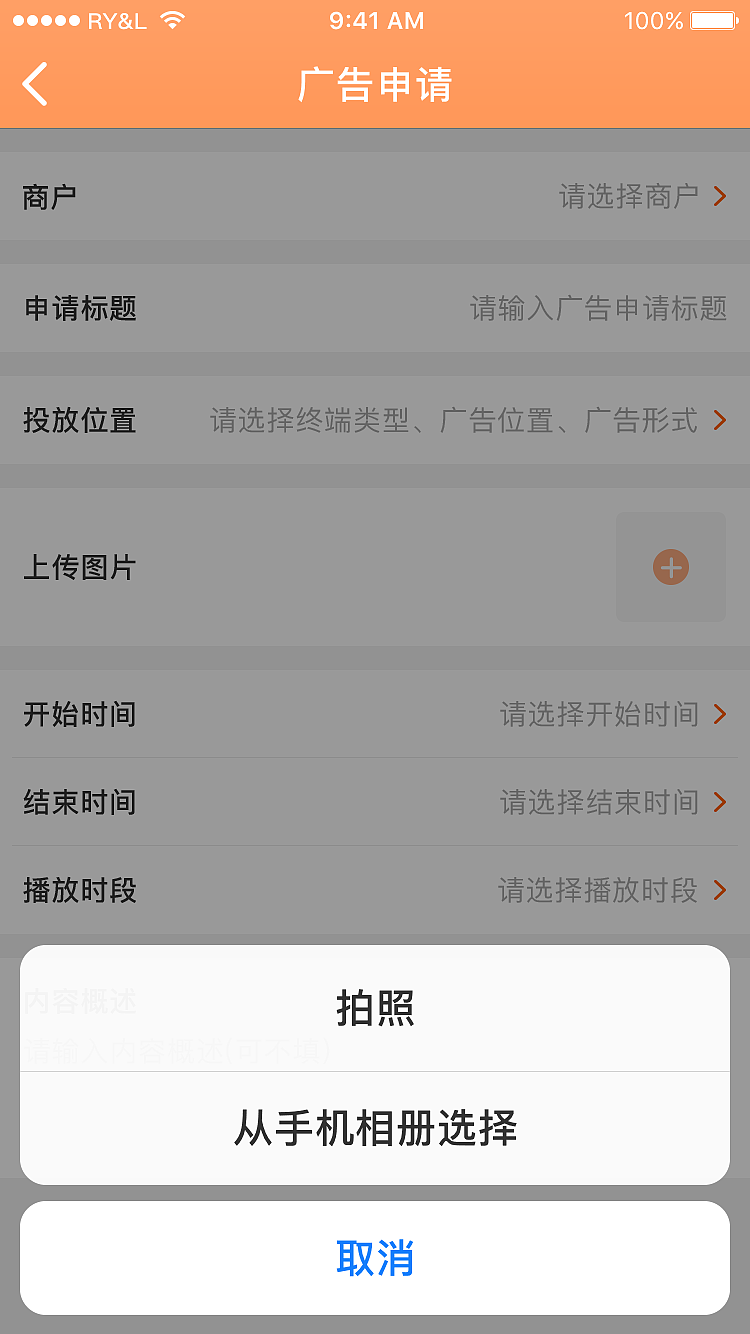Select 拍照 to take a photo
750x1334 pixels.
[375, 1009]
